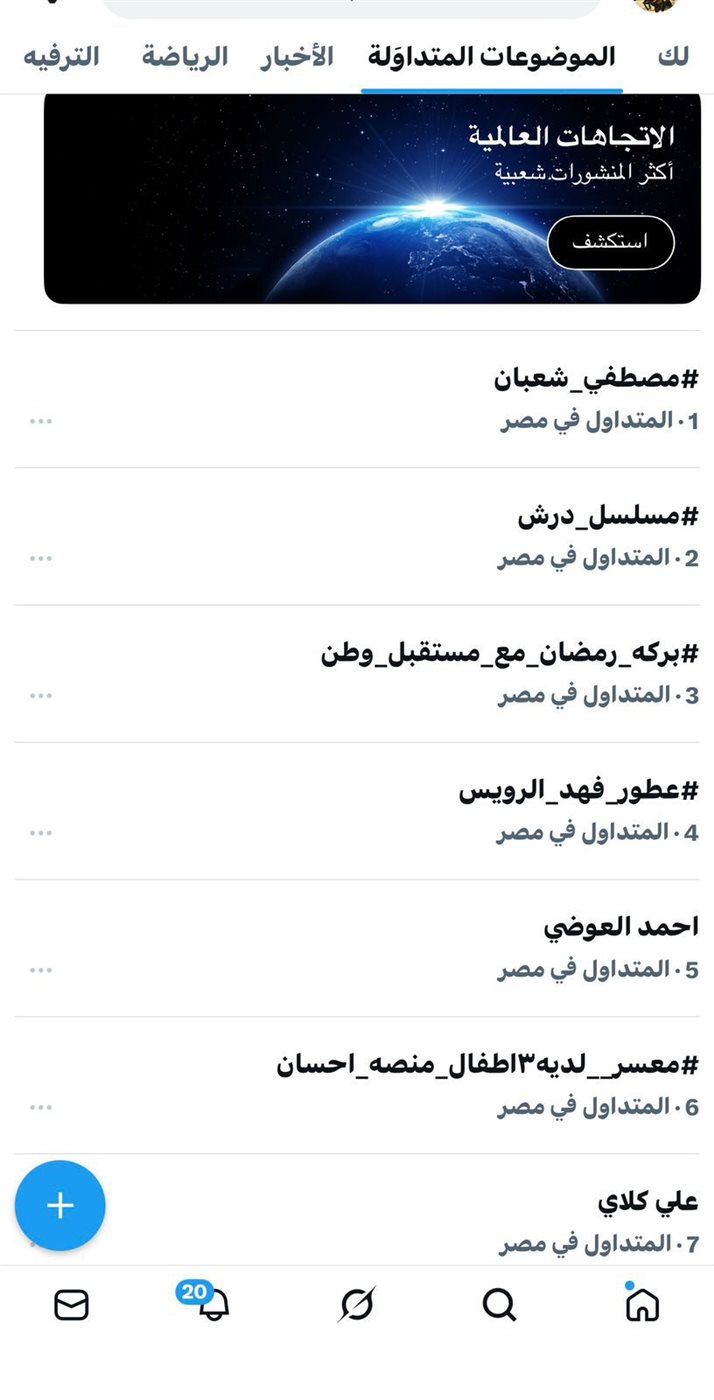714x1400 pixels.
Task: Open the search tab in the bottom bar
Action: pos(499,1304)
